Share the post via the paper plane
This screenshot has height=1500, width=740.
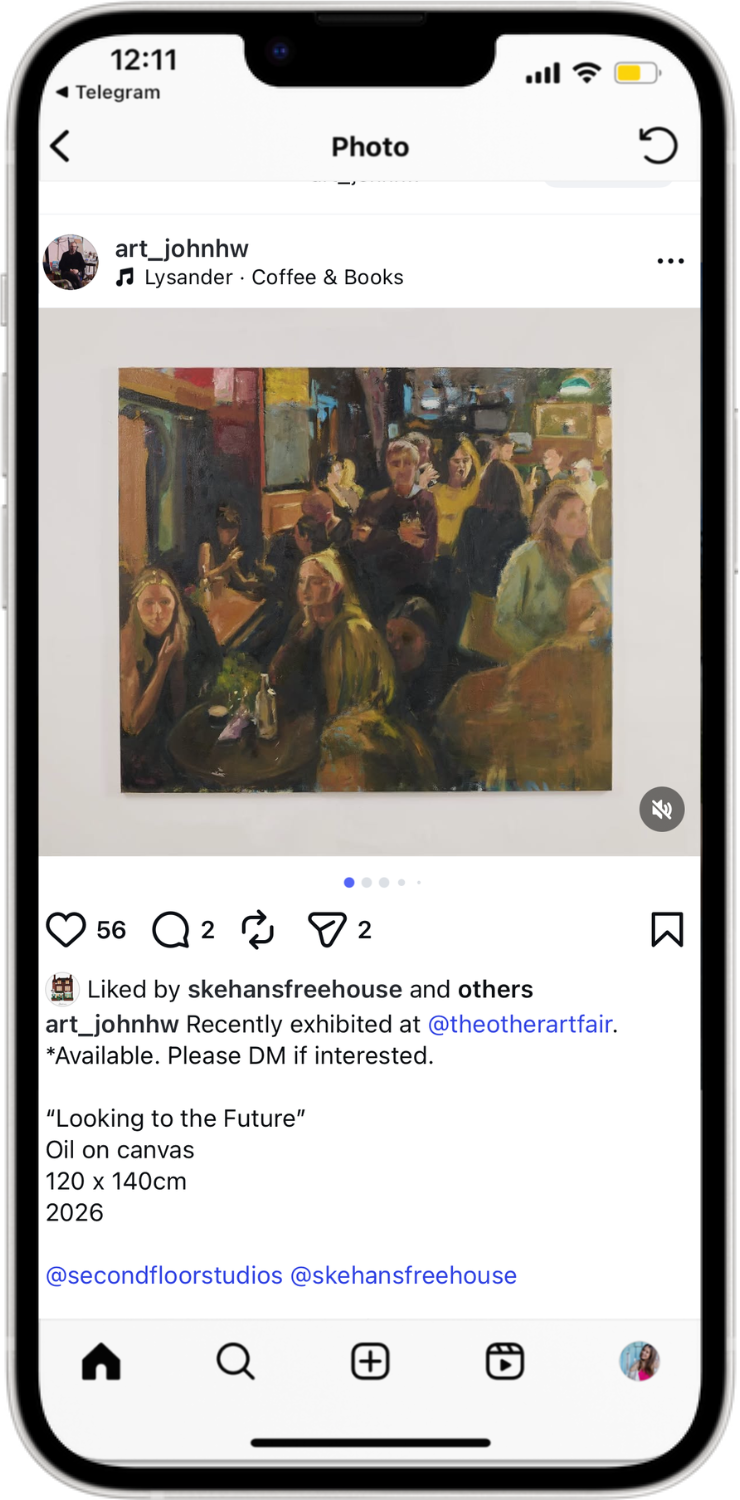327,930
